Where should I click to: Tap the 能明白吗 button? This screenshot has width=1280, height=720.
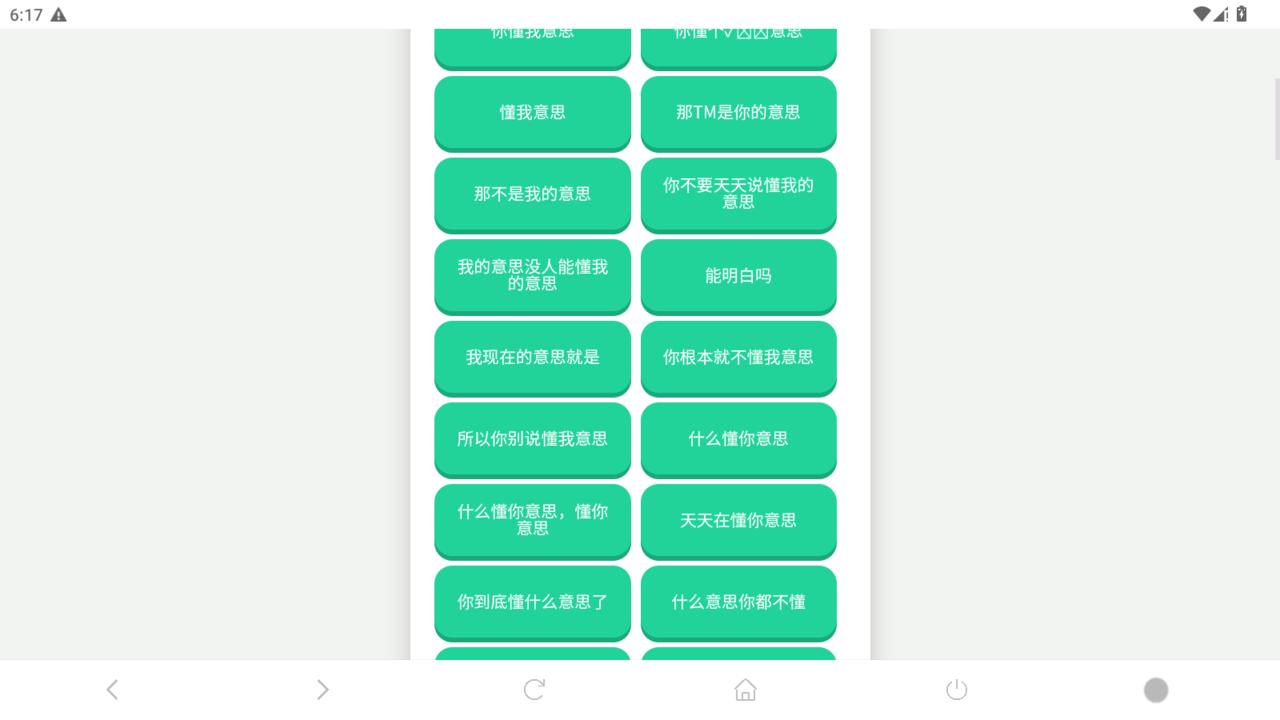click(x=738, y=275)
